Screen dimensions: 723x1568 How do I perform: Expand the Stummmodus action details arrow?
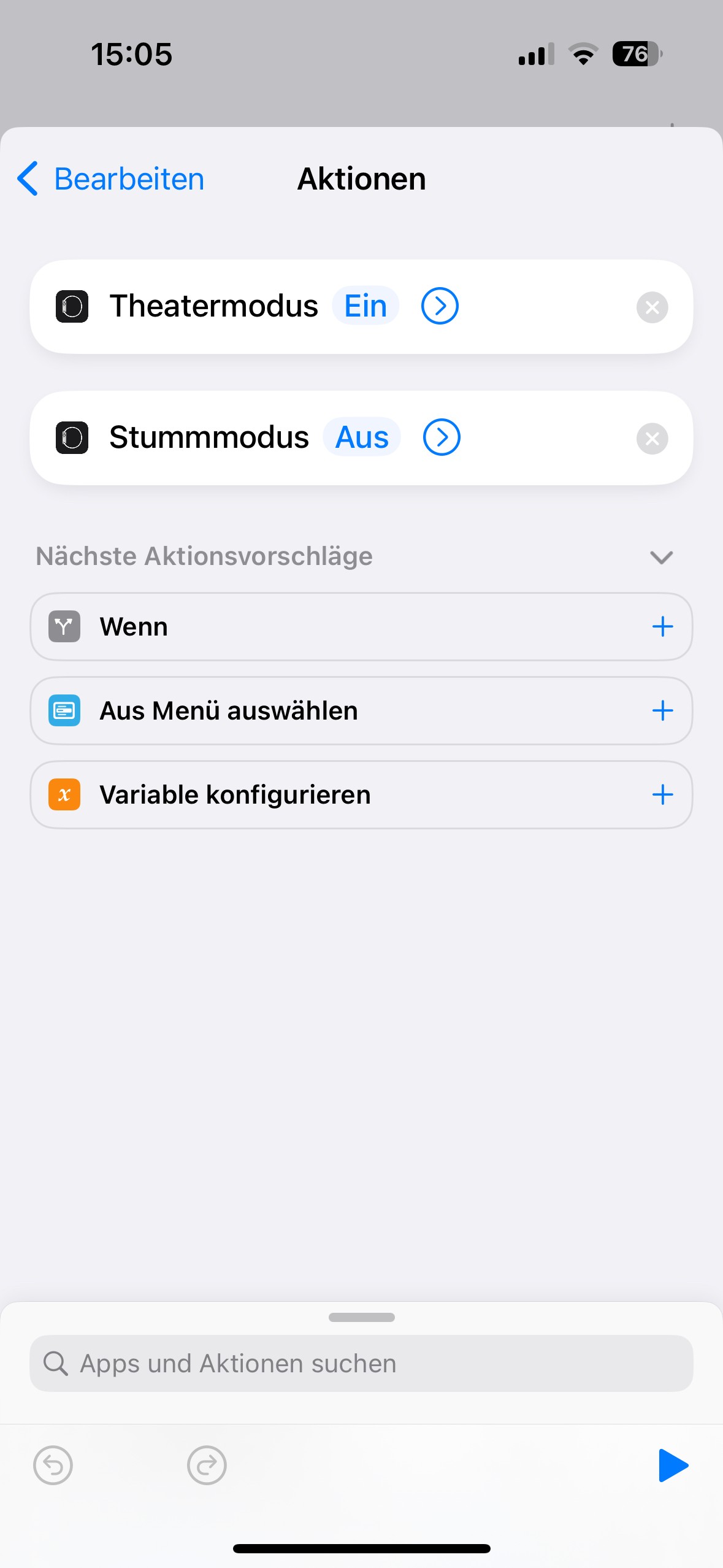tap(442, 437)
